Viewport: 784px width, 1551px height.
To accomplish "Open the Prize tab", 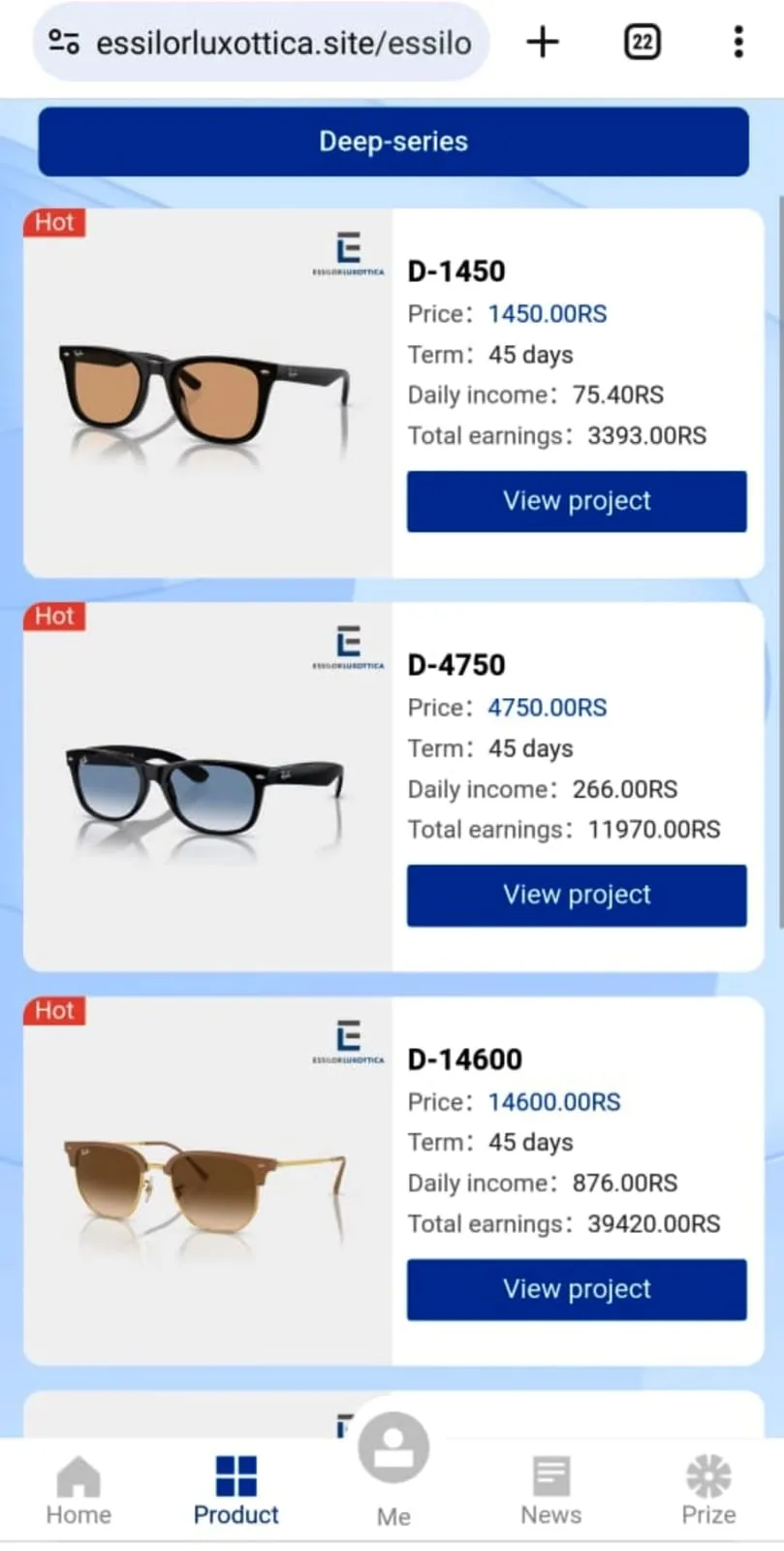I will 708,1492.
